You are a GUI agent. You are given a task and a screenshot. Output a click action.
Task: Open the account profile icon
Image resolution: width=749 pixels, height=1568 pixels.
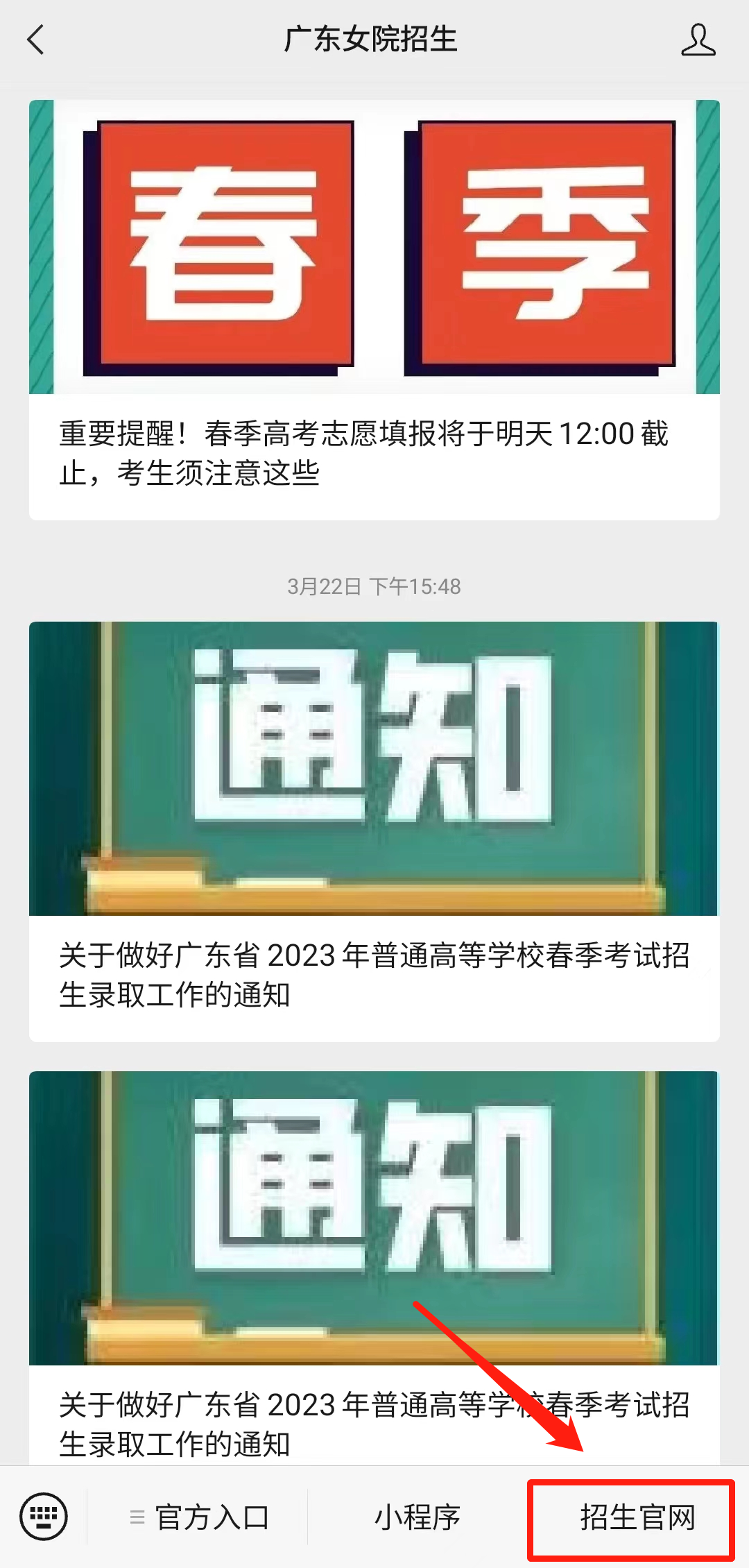coord(698,40)
